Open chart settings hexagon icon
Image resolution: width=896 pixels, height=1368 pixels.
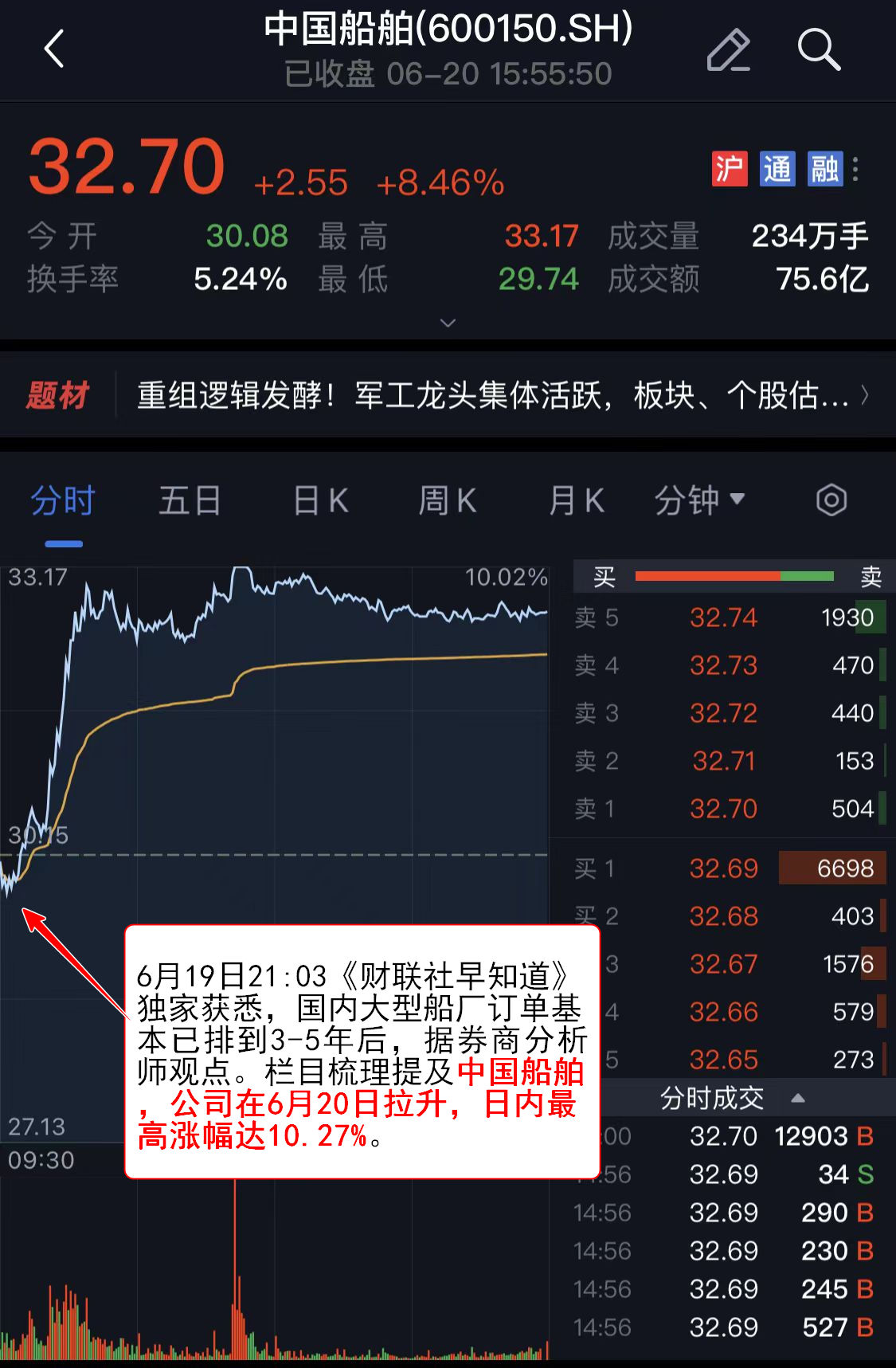coord(831,500)
